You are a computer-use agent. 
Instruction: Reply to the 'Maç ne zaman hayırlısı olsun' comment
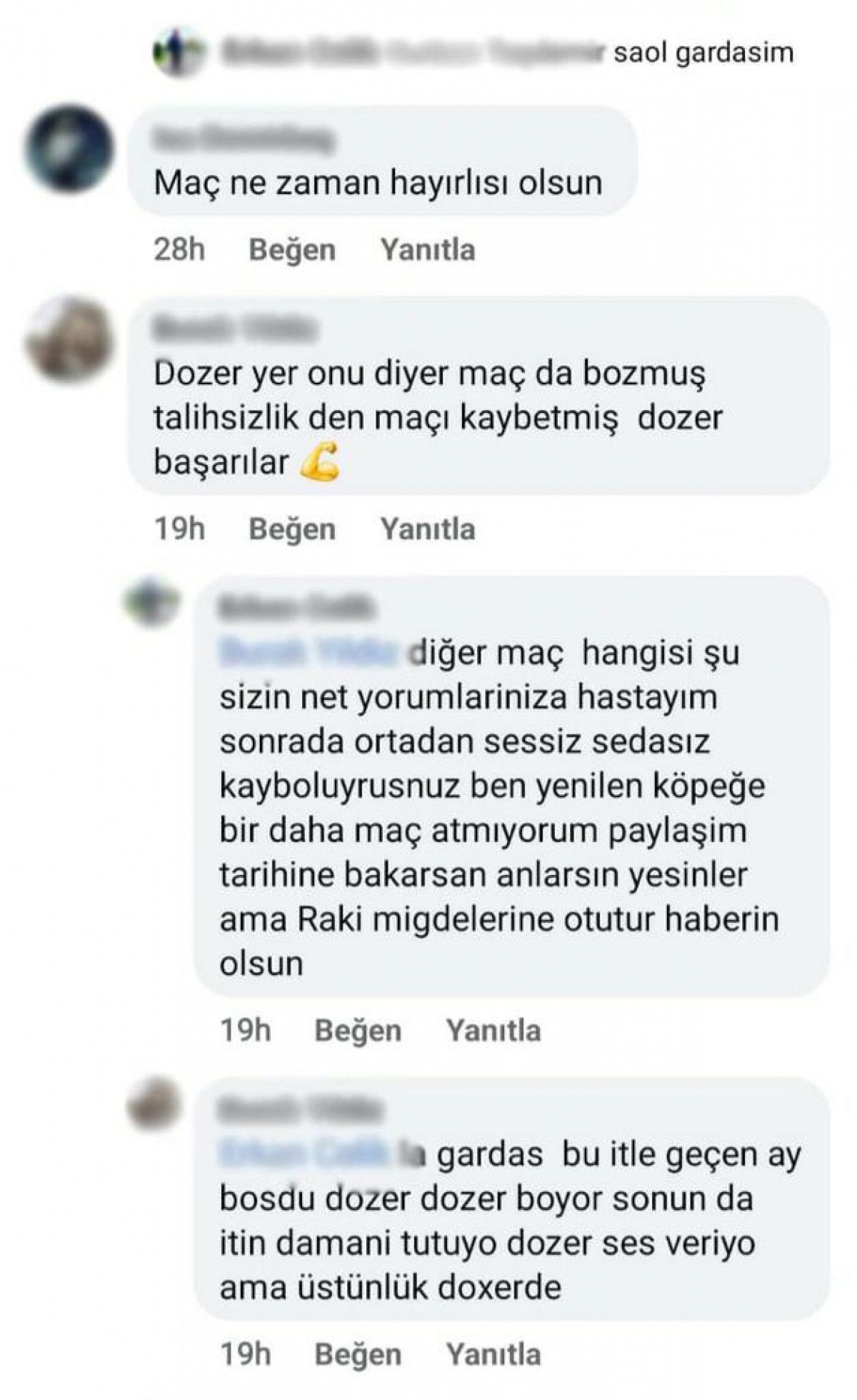tap(427, 250)
